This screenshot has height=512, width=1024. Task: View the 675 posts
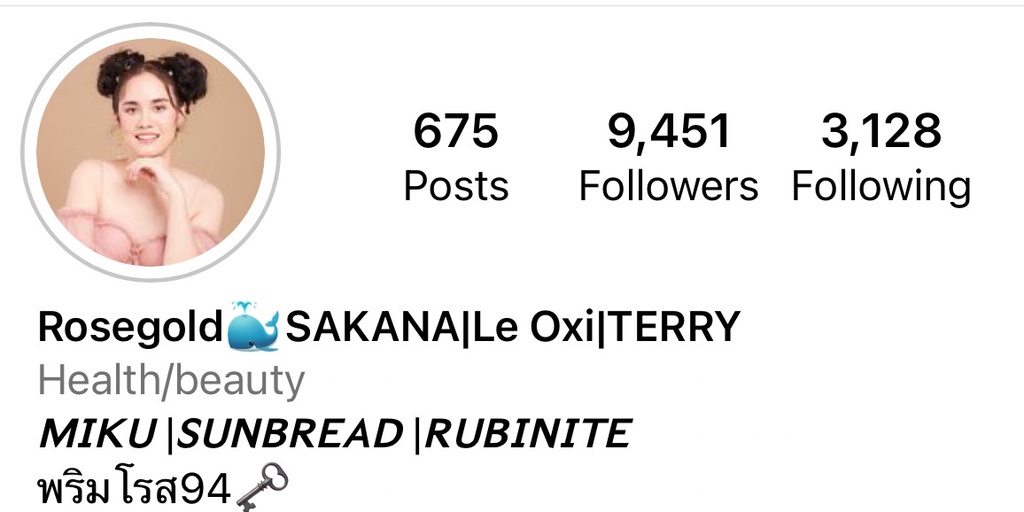(456, 157)
